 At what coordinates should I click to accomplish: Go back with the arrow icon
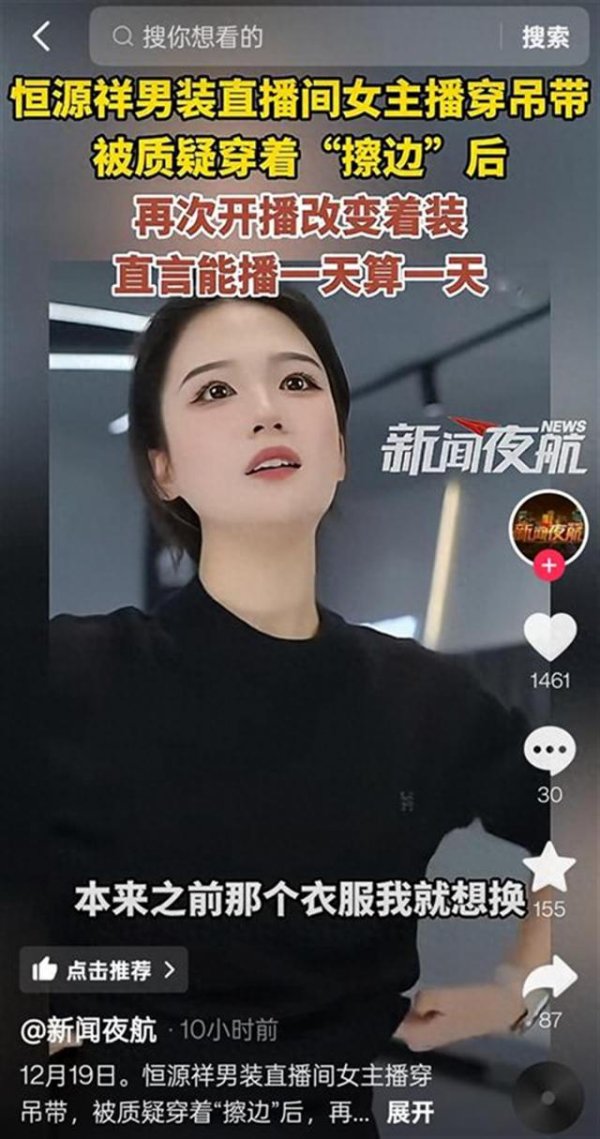[x=41, y=37]
